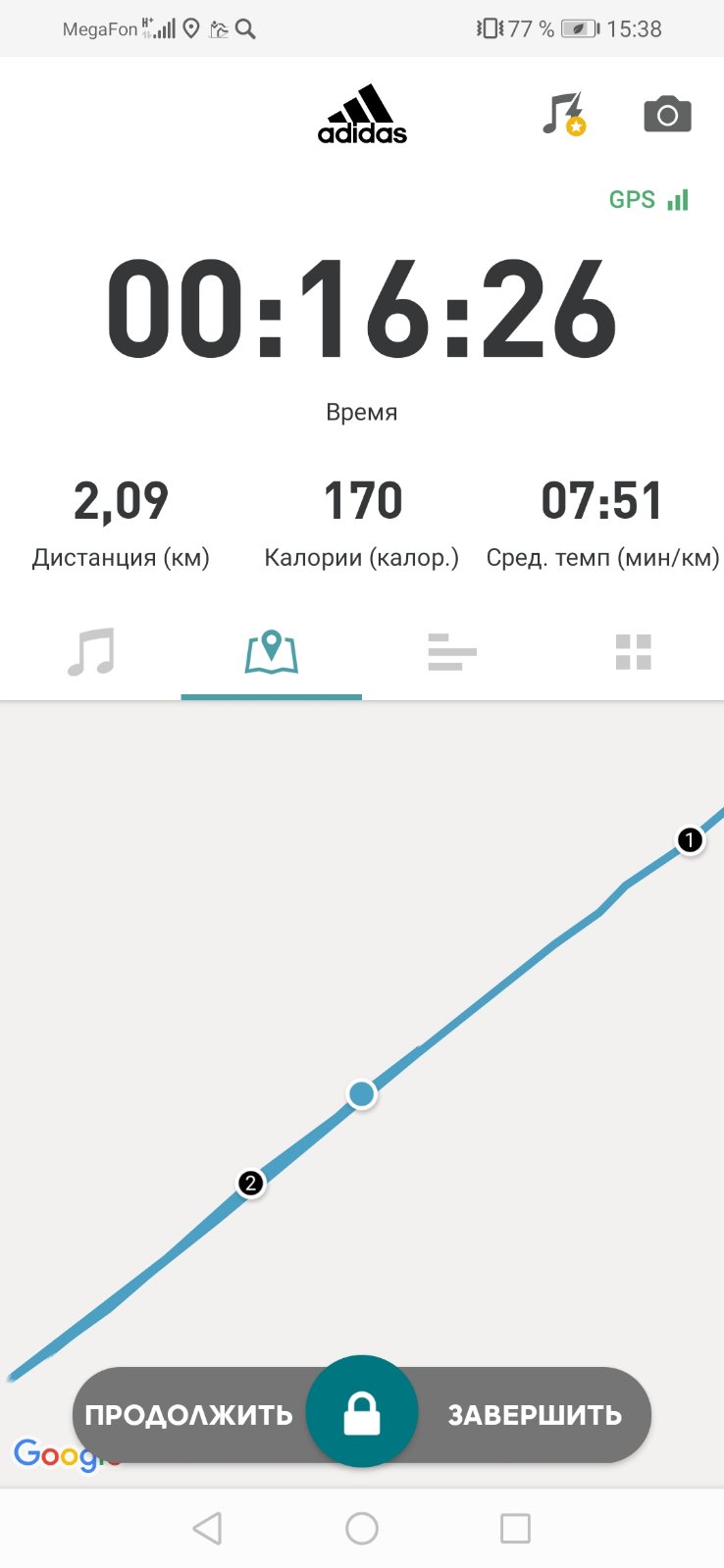Image resolution: width=724 pixels, height=1568 pixels.
Task: Open the camera to take a photo
Action: coord(667,115)
